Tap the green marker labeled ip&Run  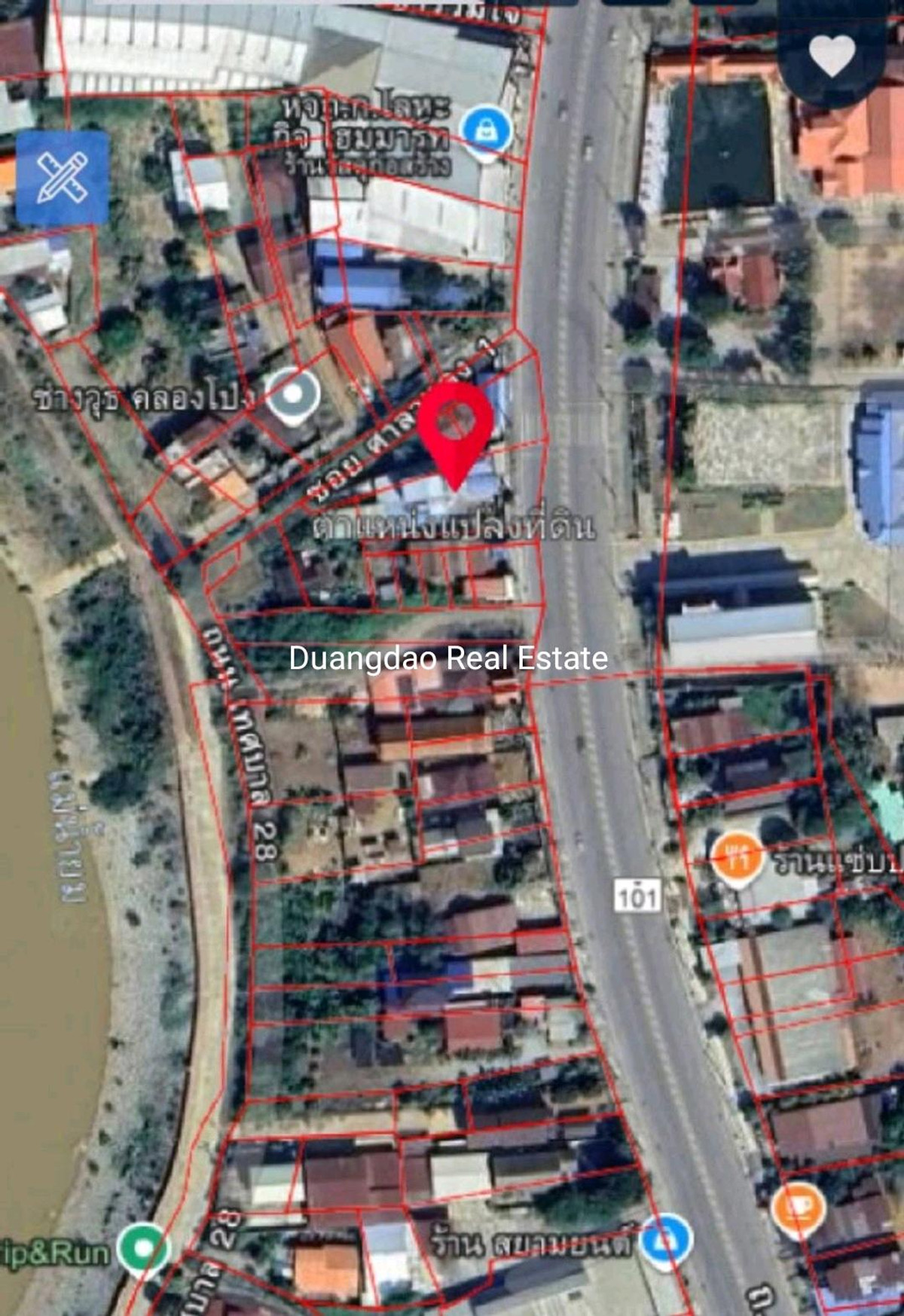coord(143,1248)
